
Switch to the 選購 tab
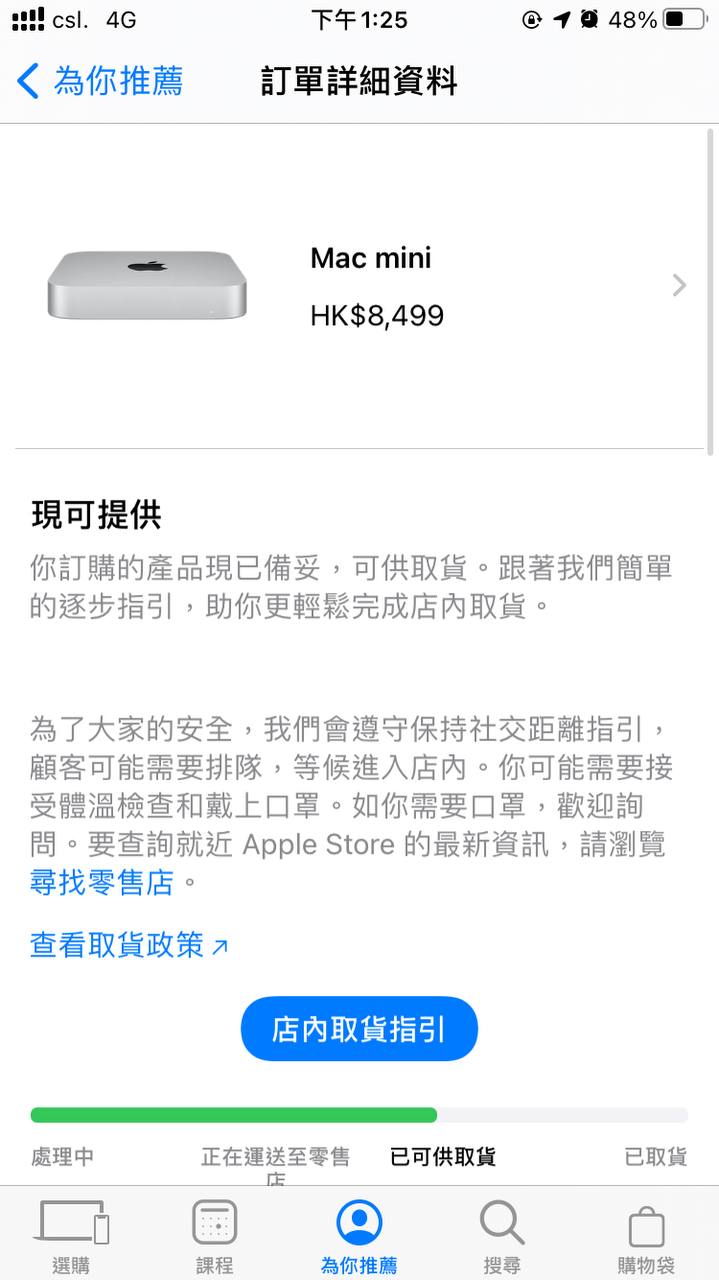(72, 1237)
